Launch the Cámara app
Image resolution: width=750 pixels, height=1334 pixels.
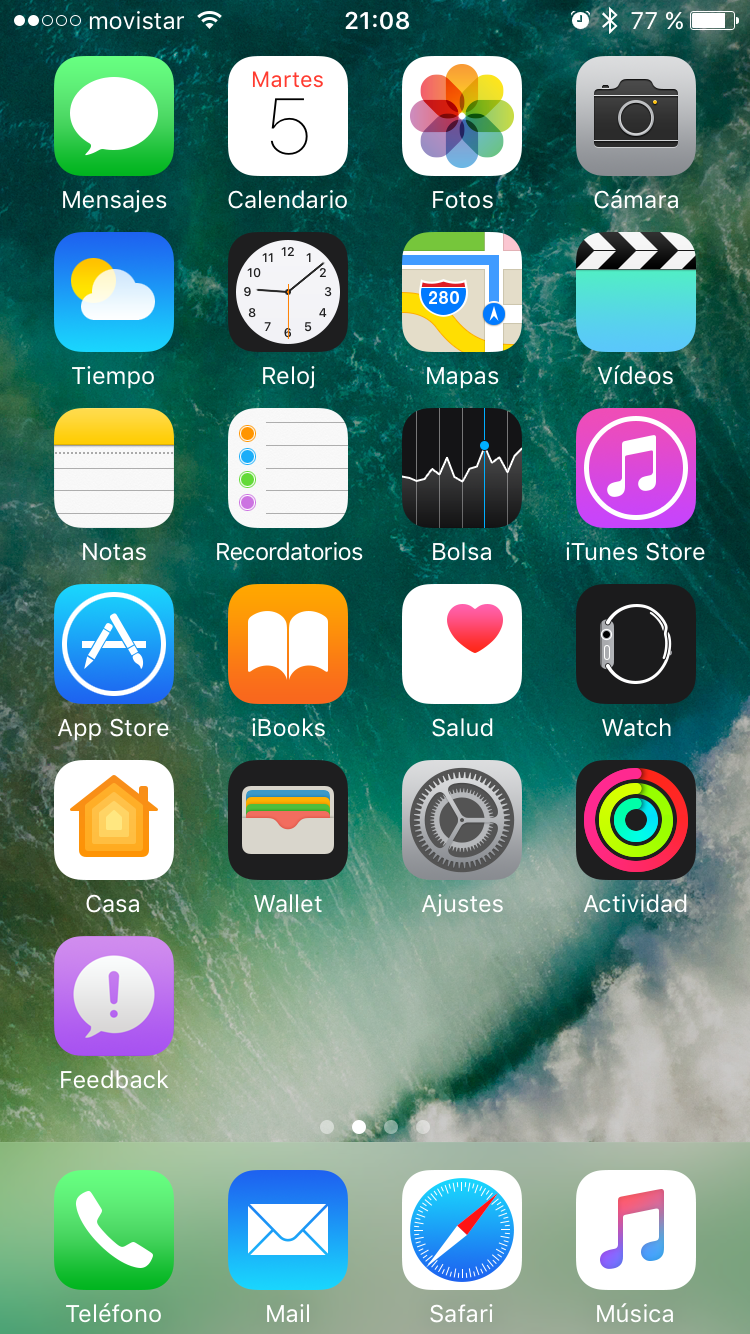click(636, 116)
